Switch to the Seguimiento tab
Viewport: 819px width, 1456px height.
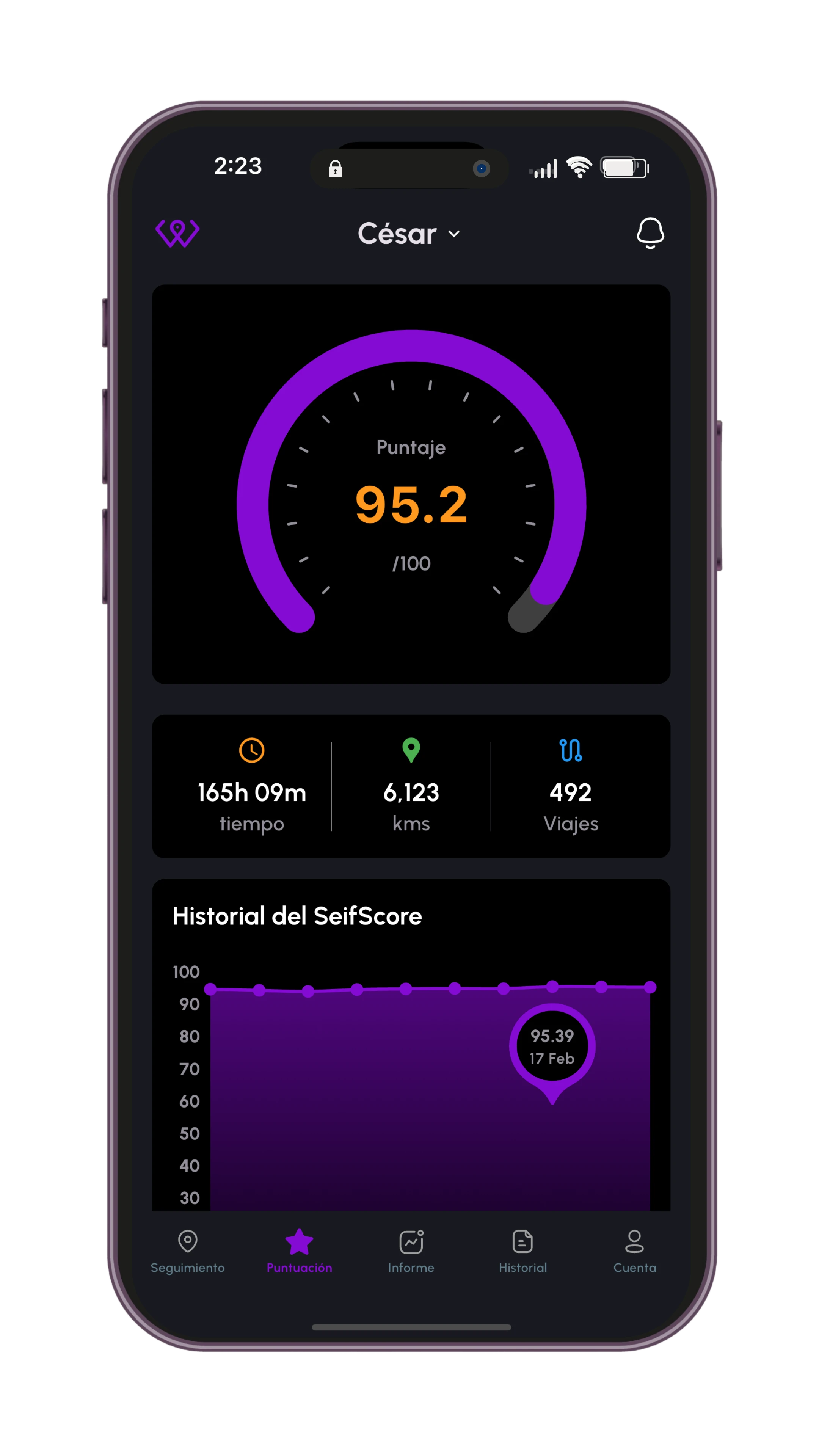(x=188, y=1251)
